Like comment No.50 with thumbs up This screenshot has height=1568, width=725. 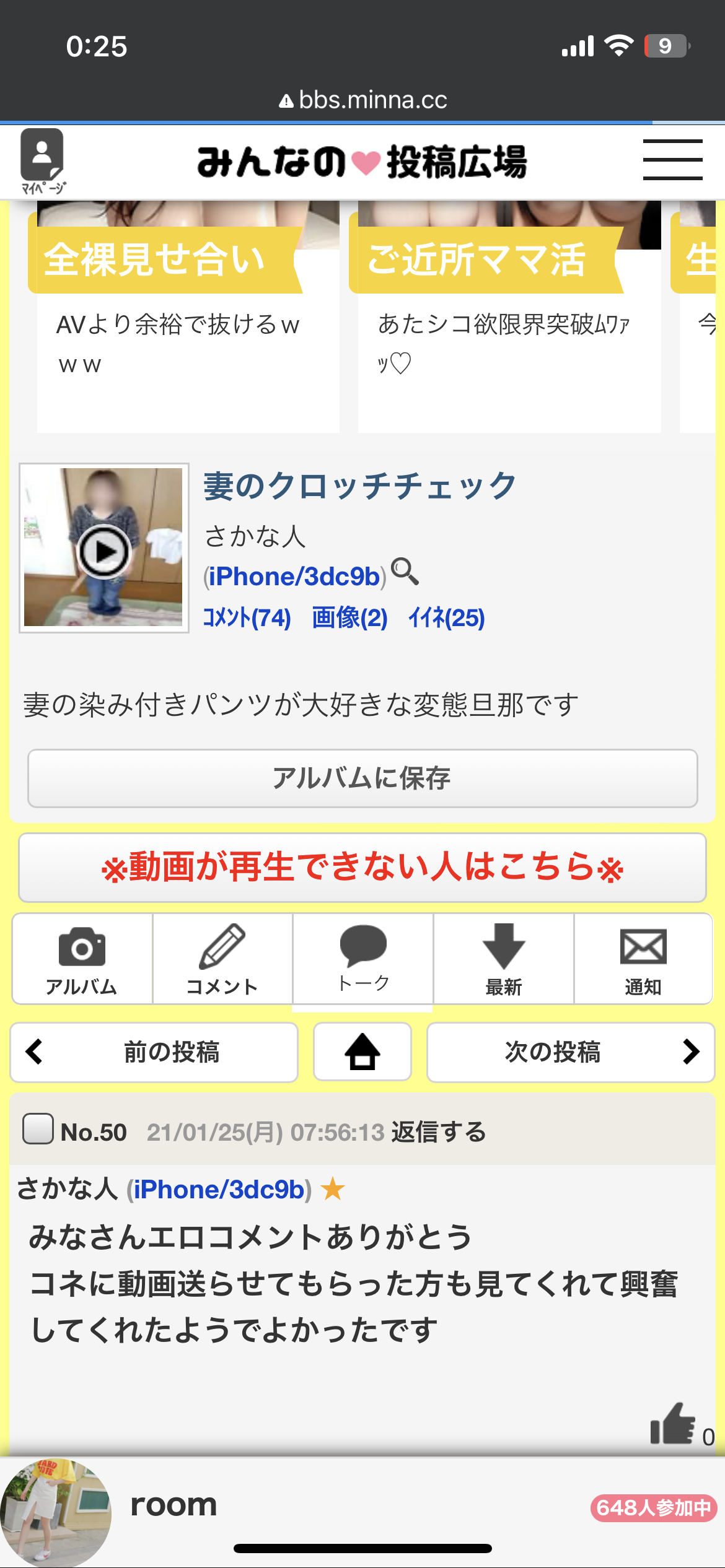pyautogui.click(x=674, y=1424)
